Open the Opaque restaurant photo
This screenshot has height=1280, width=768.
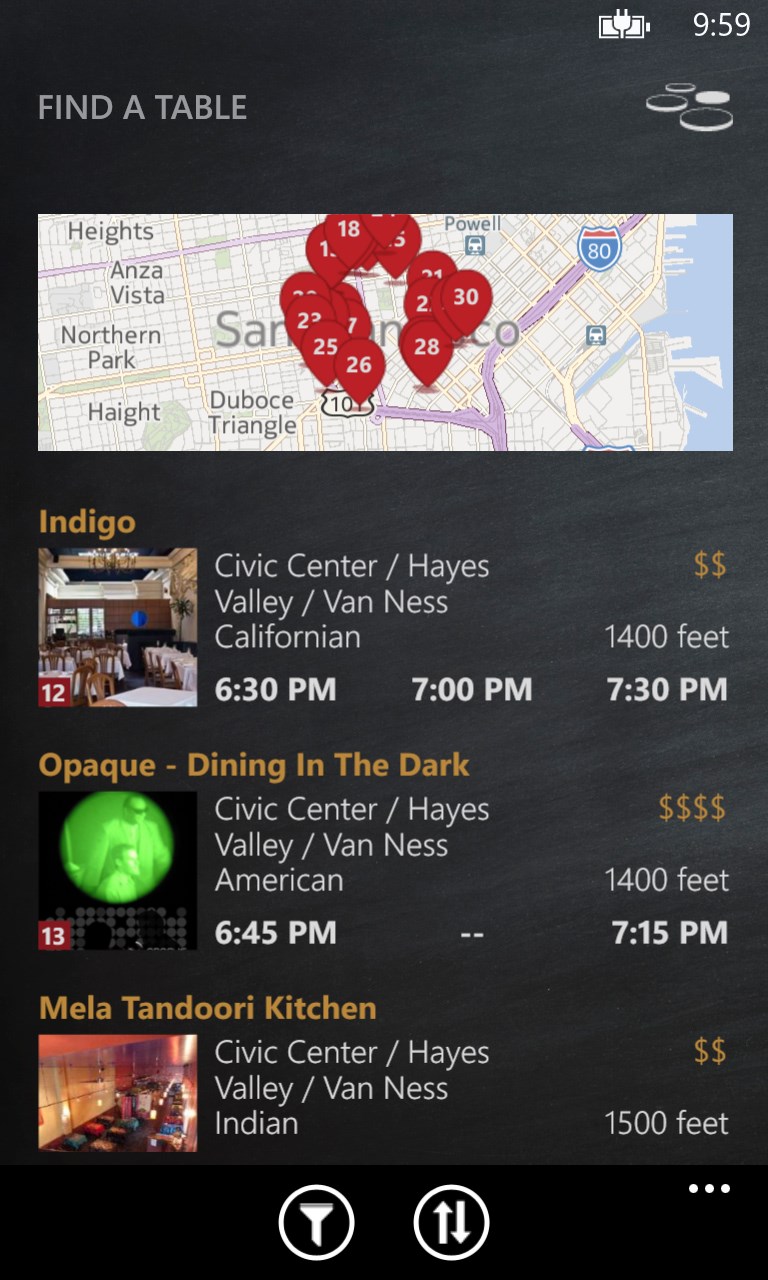[117, 870]
